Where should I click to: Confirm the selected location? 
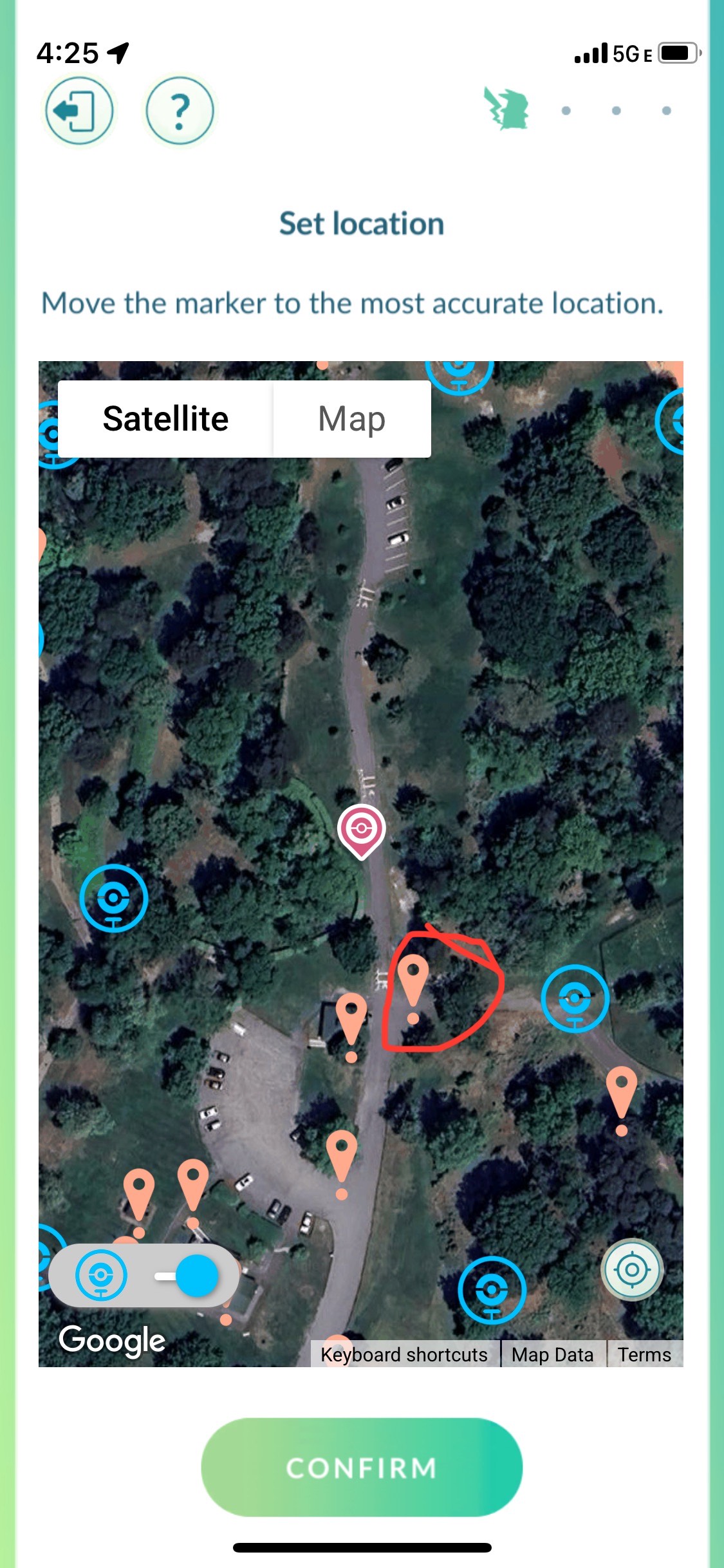[x=362, y=1468]
